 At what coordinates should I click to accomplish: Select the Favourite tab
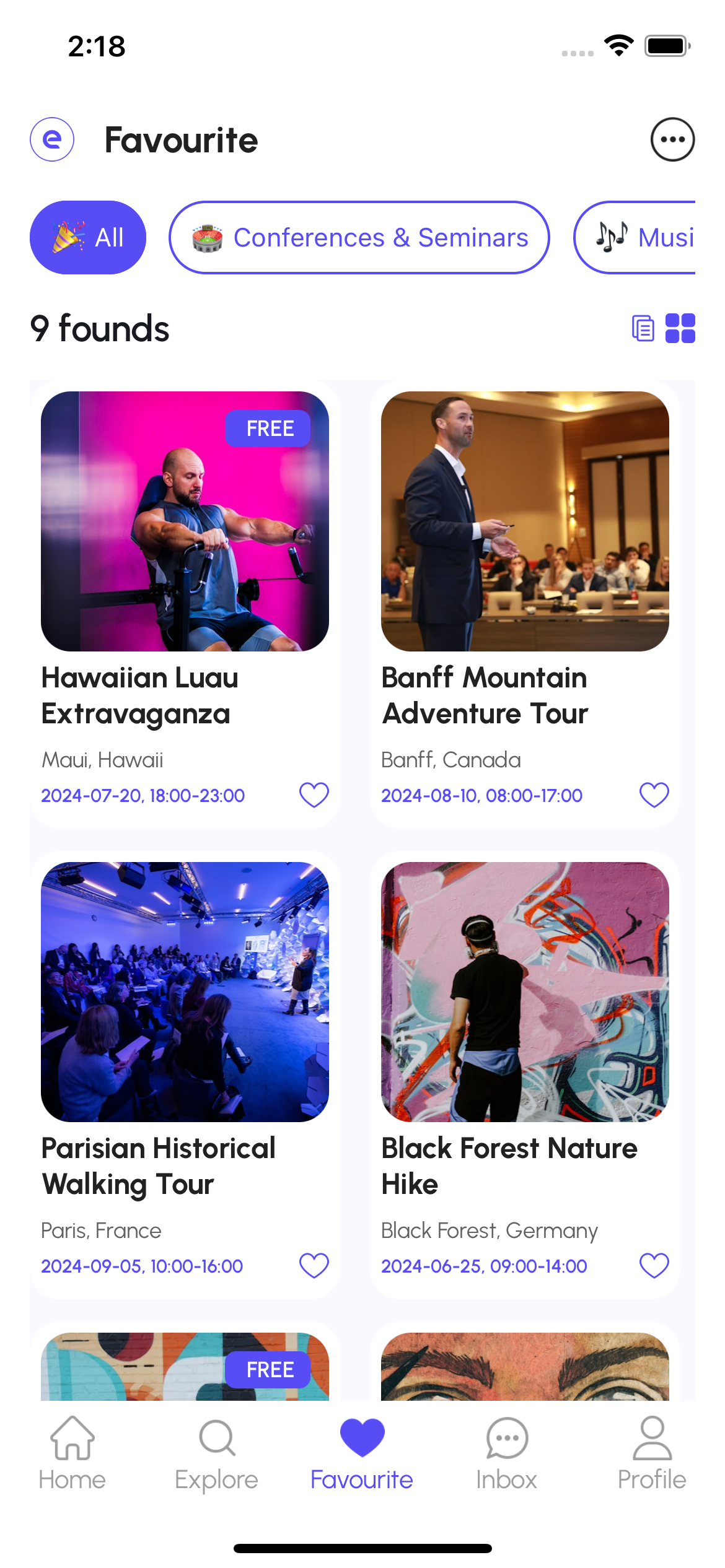(362, 1453)
